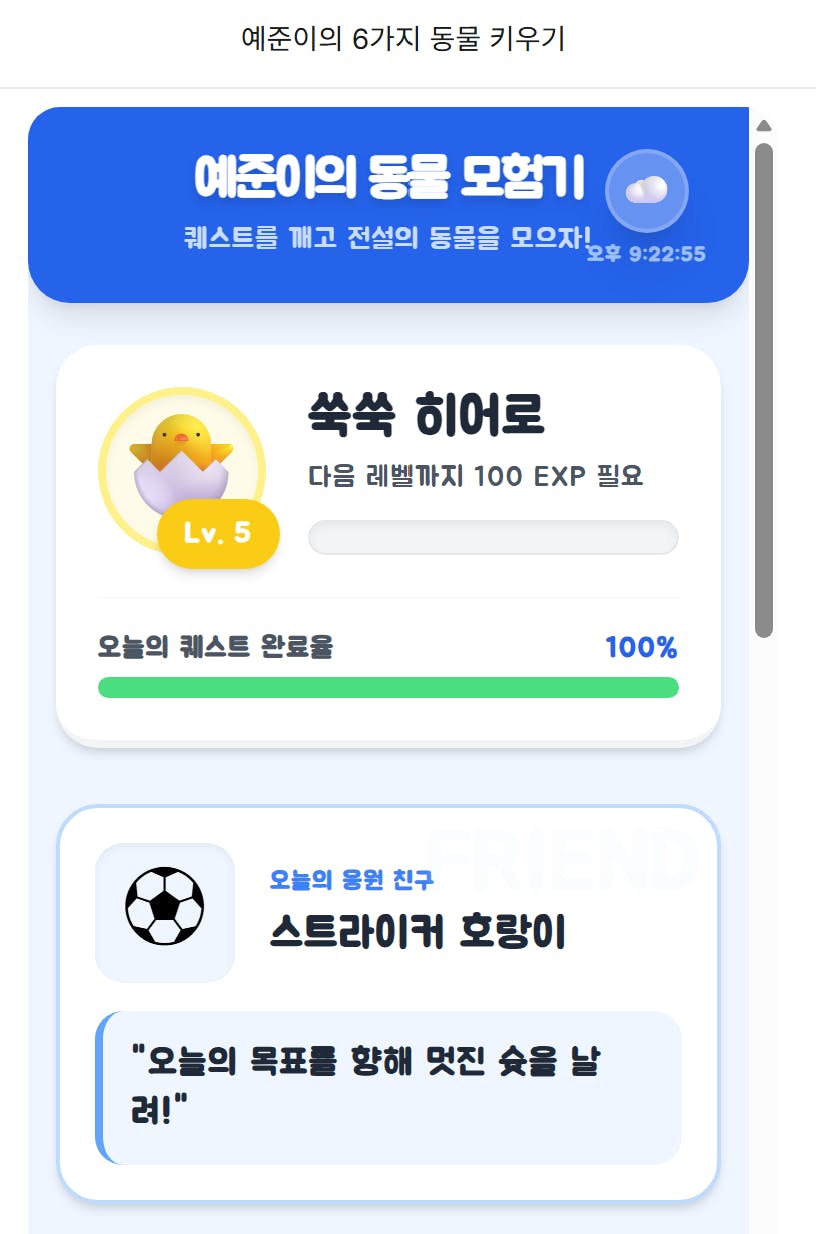
Task: Tap the clock showing 오후 9:22:55
Action: [647, 253]
